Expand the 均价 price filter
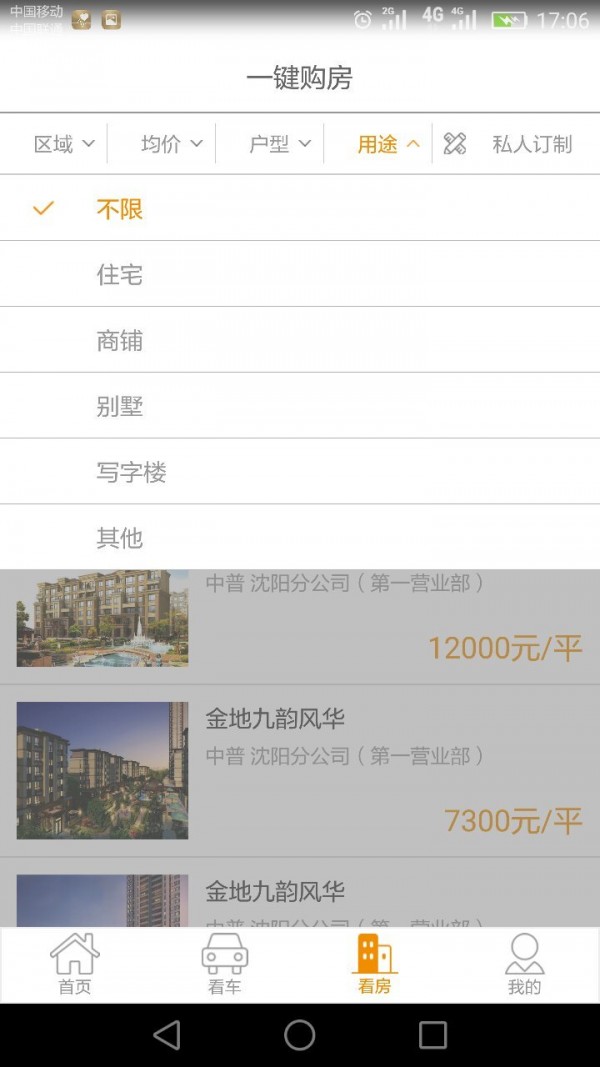Viewport: 600px width, 1067px height. pyautogui.click(x=171, y=144)
